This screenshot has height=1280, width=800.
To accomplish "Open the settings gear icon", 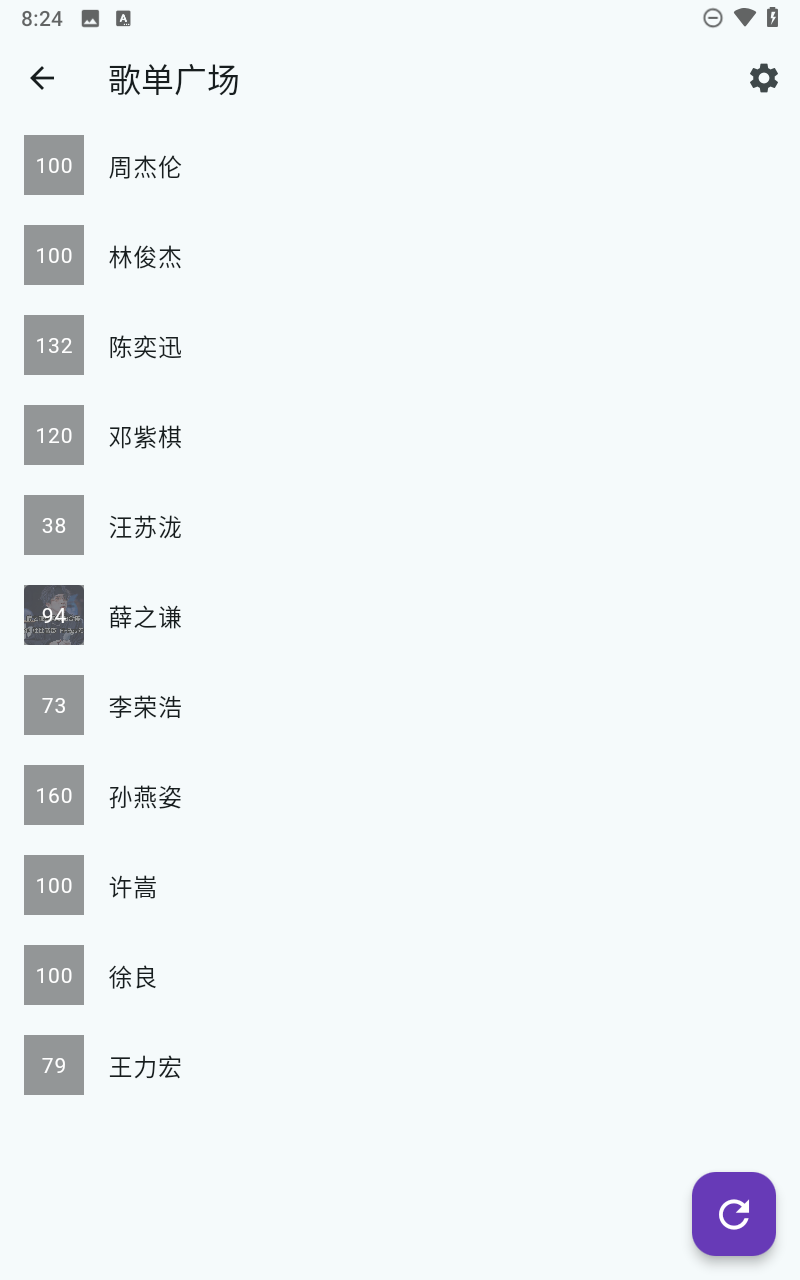I will point(763,78).
